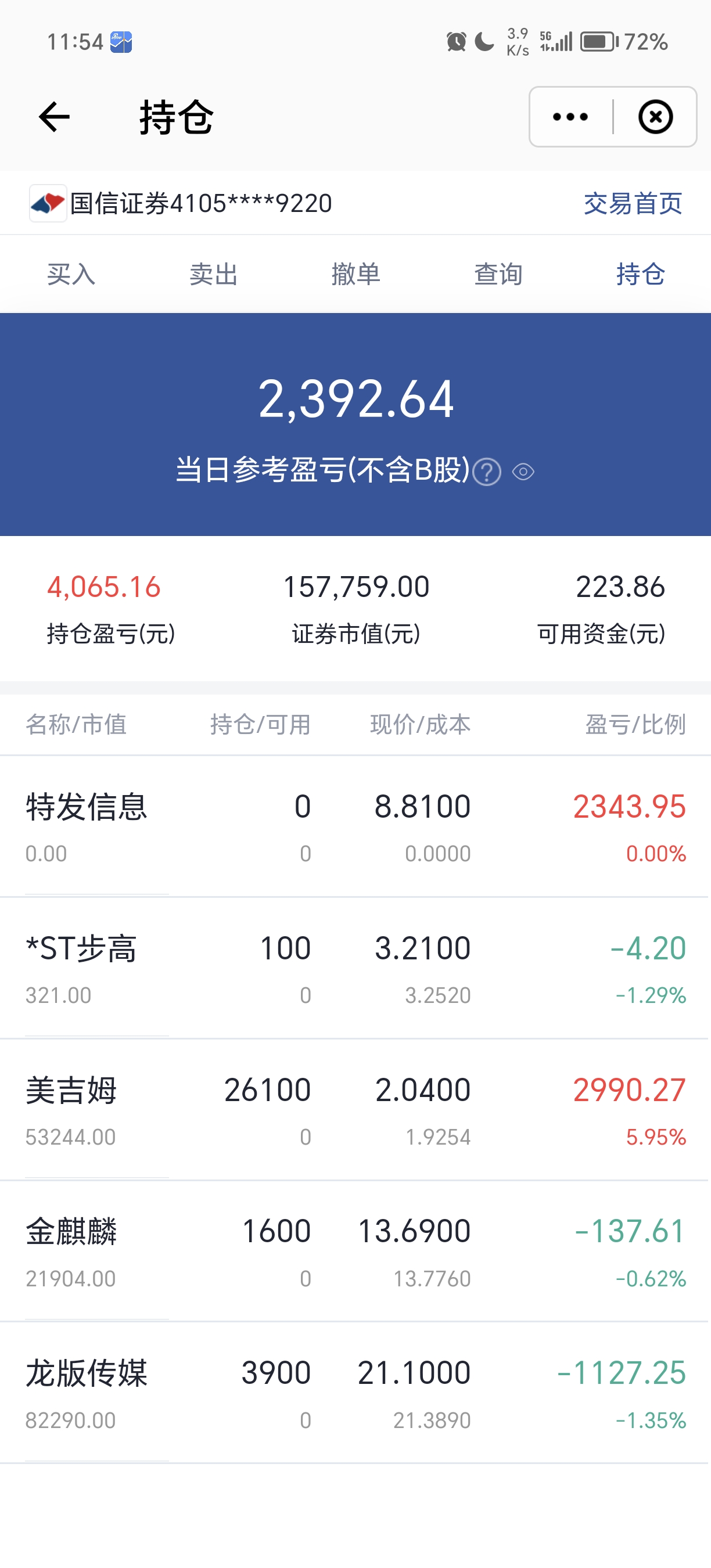Close the mini-program with the X button
711x1568 pixels.
coord(656,116)
